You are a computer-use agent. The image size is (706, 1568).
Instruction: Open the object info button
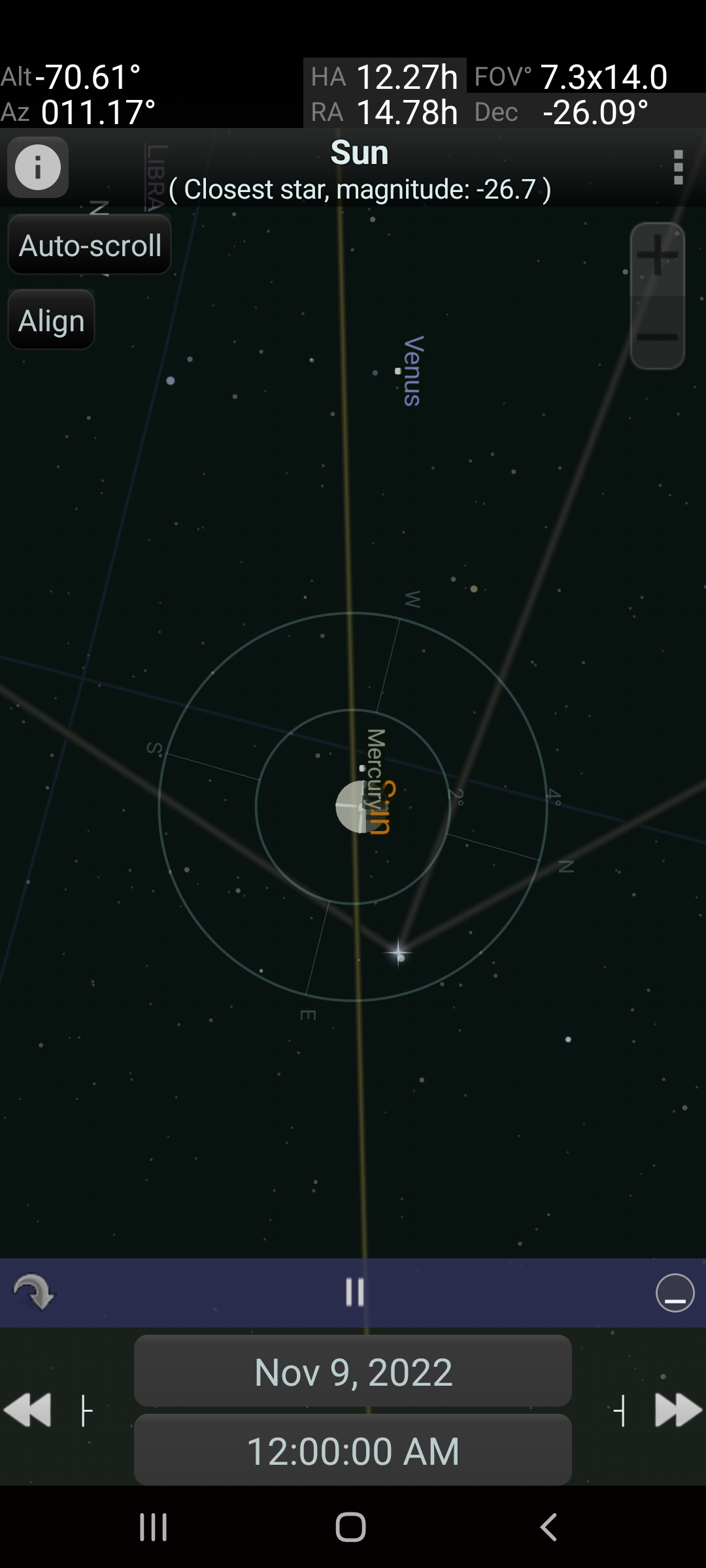(x=37, y=167)
